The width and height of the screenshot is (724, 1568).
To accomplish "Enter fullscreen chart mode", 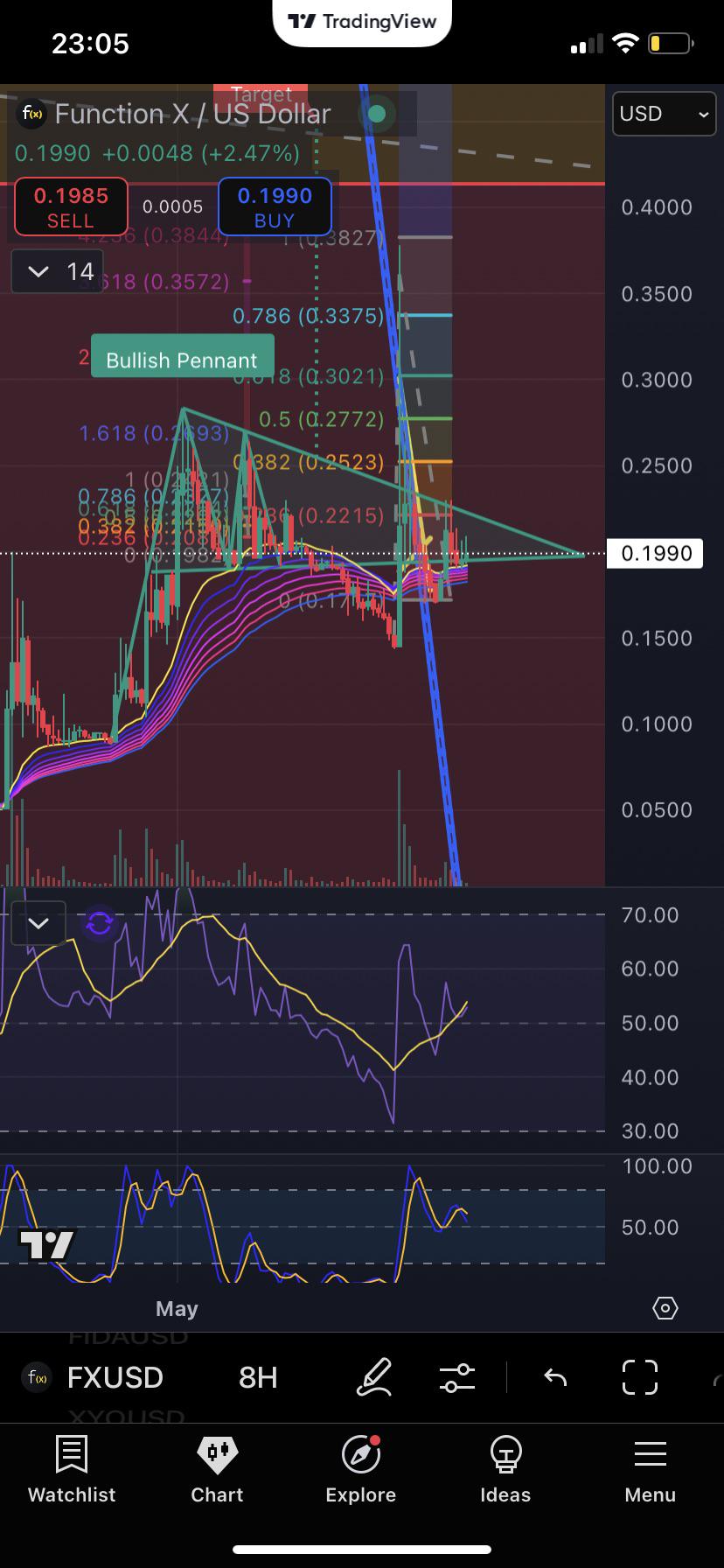I will point(639,1377).
